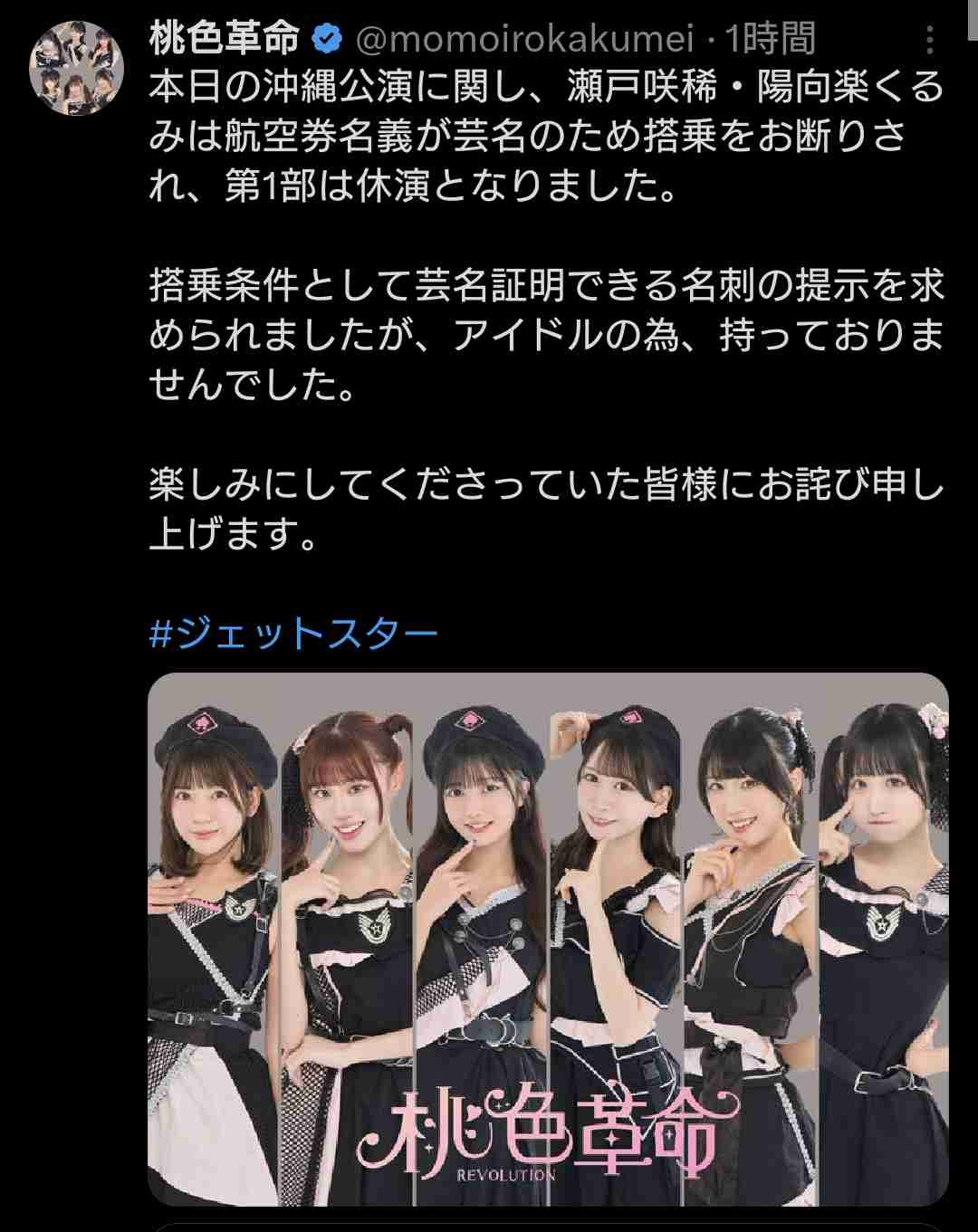
Task: Open the #ジェットスター hashtag
Action: coord(292,633)
